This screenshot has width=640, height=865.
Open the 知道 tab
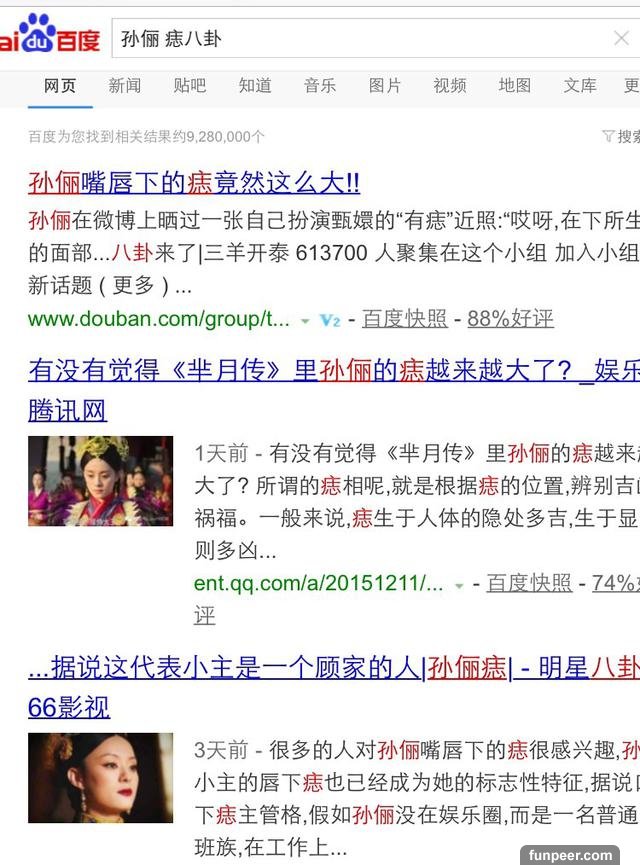[255, 86]
